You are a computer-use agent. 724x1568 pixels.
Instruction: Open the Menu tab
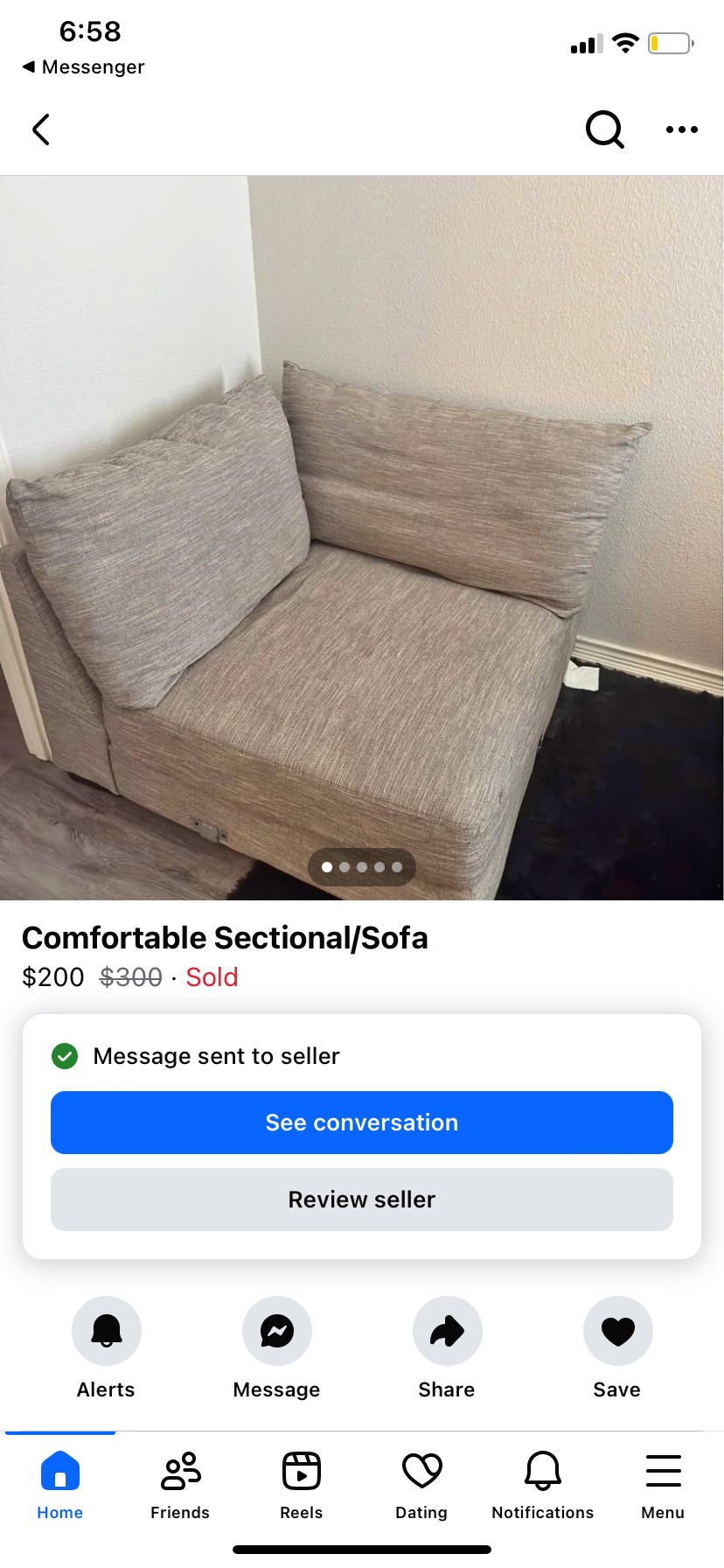coord(663,1484)
